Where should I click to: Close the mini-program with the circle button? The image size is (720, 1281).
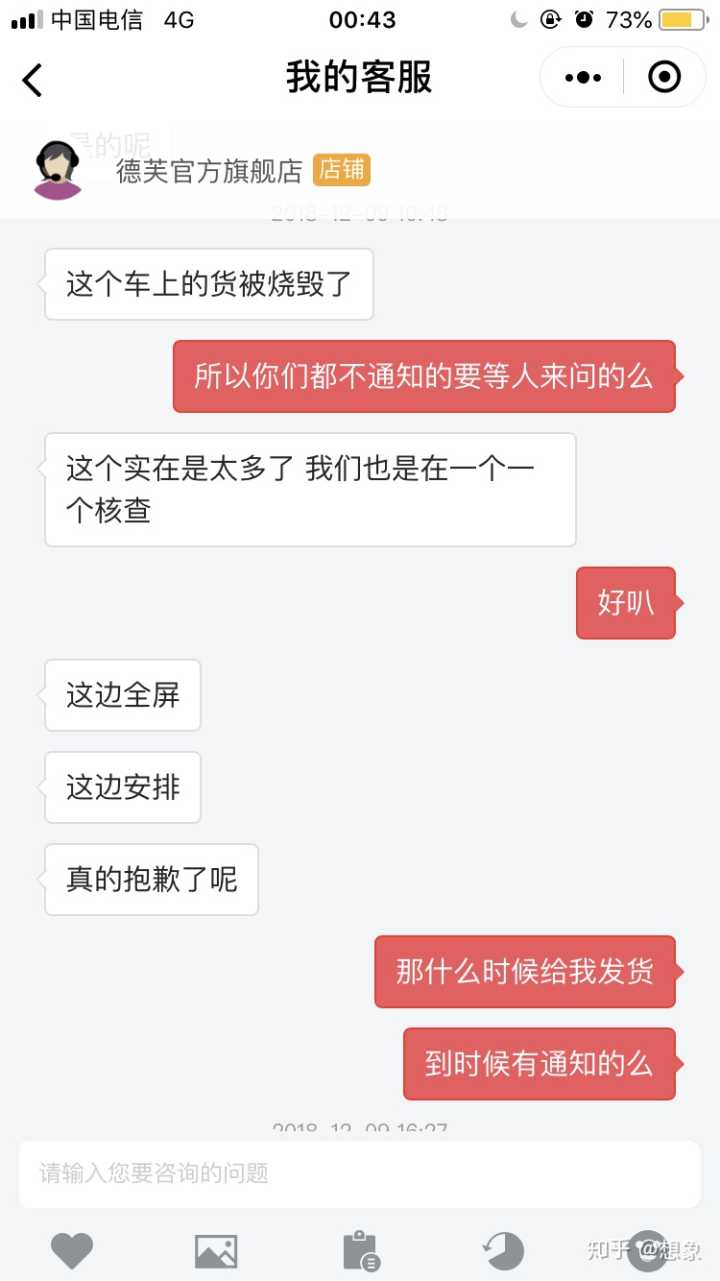pyautogui.click(x=664, y=77)
